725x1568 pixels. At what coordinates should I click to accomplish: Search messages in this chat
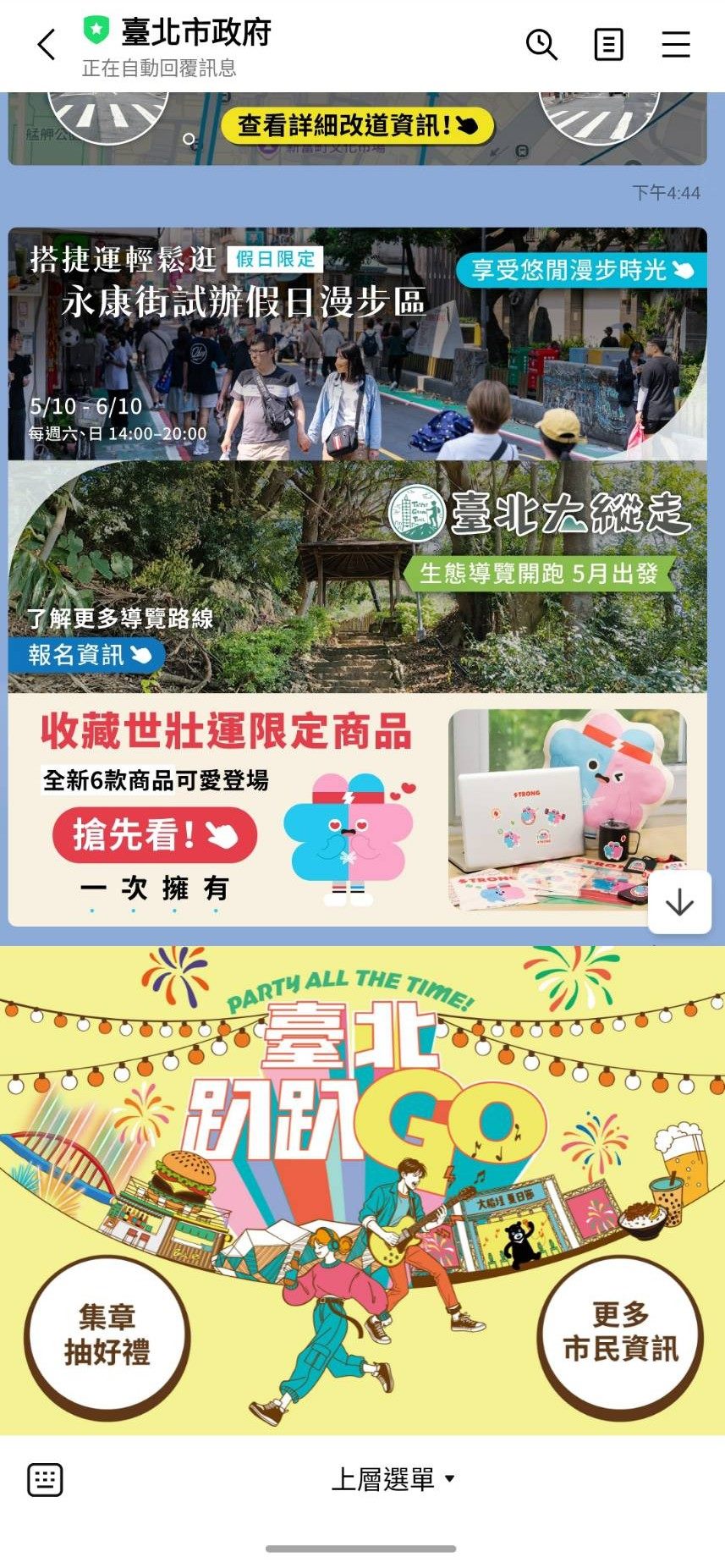point(541,44)
